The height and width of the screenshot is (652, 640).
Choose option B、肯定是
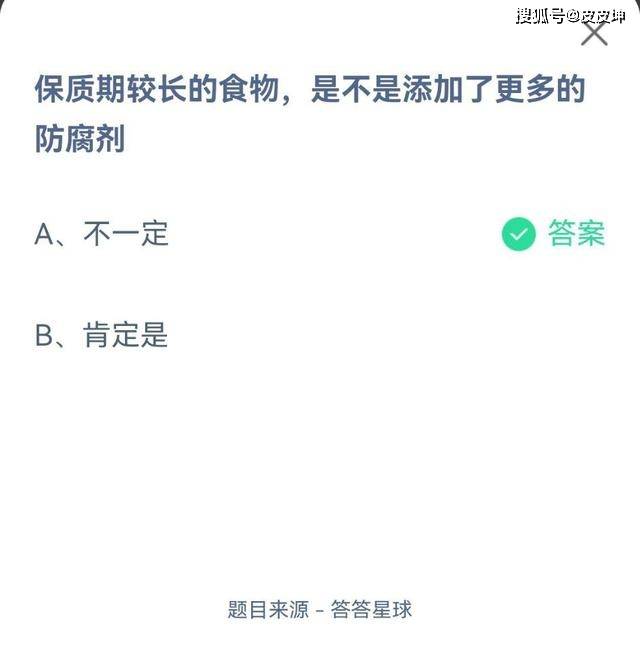click(x=103, y=335)
